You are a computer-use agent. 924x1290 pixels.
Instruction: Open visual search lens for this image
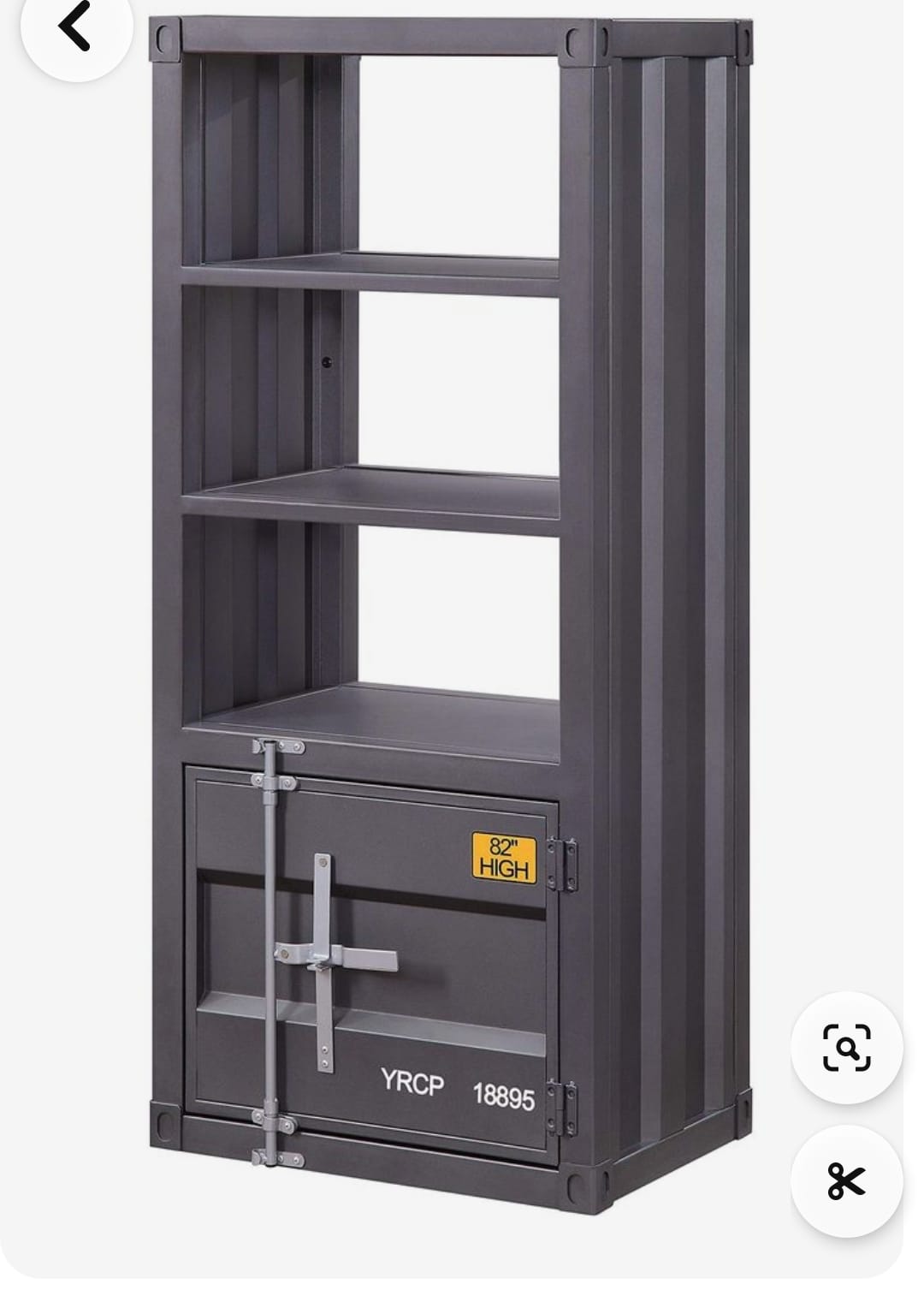(846, 1047)
